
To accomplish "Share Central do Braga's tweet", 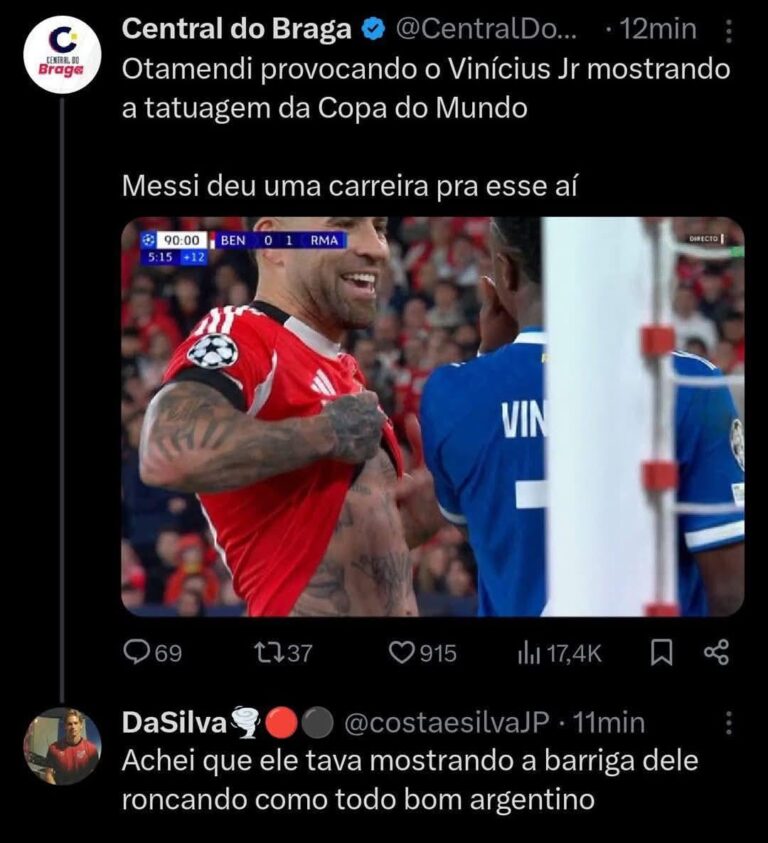I will [716, 653].
